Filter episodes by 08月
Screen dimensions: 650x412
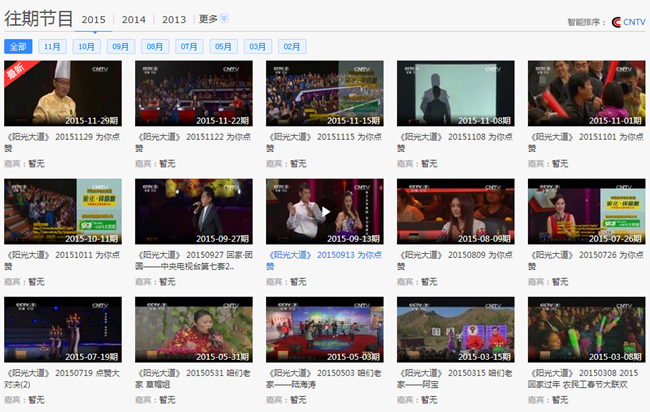[x=155, y=46]
